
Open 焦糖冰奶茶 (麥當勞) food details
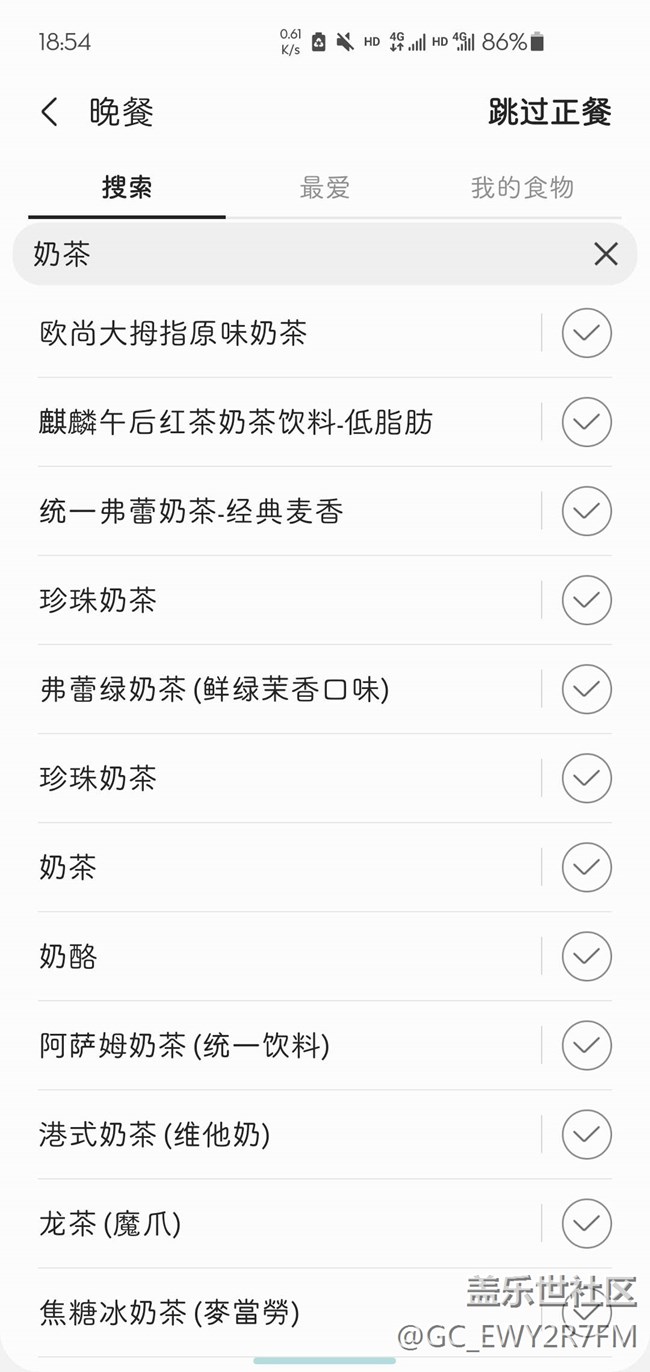(169, 1311)
